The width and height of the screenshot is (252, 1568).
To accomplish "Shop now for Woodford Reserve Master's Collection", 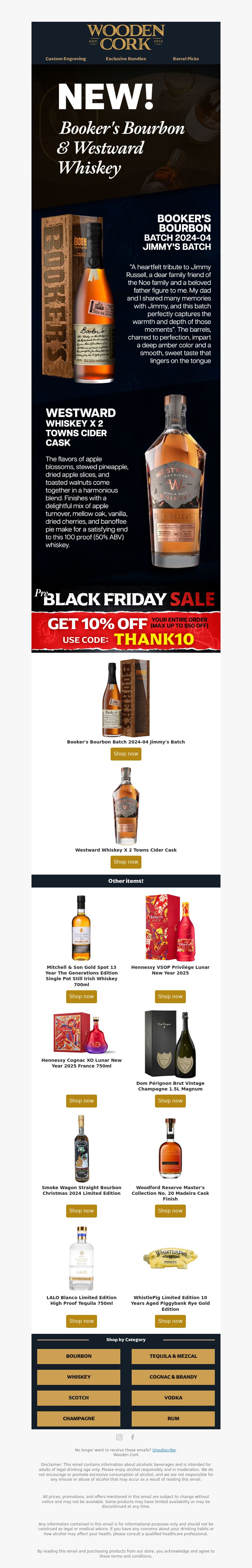I will point(170,1211).
